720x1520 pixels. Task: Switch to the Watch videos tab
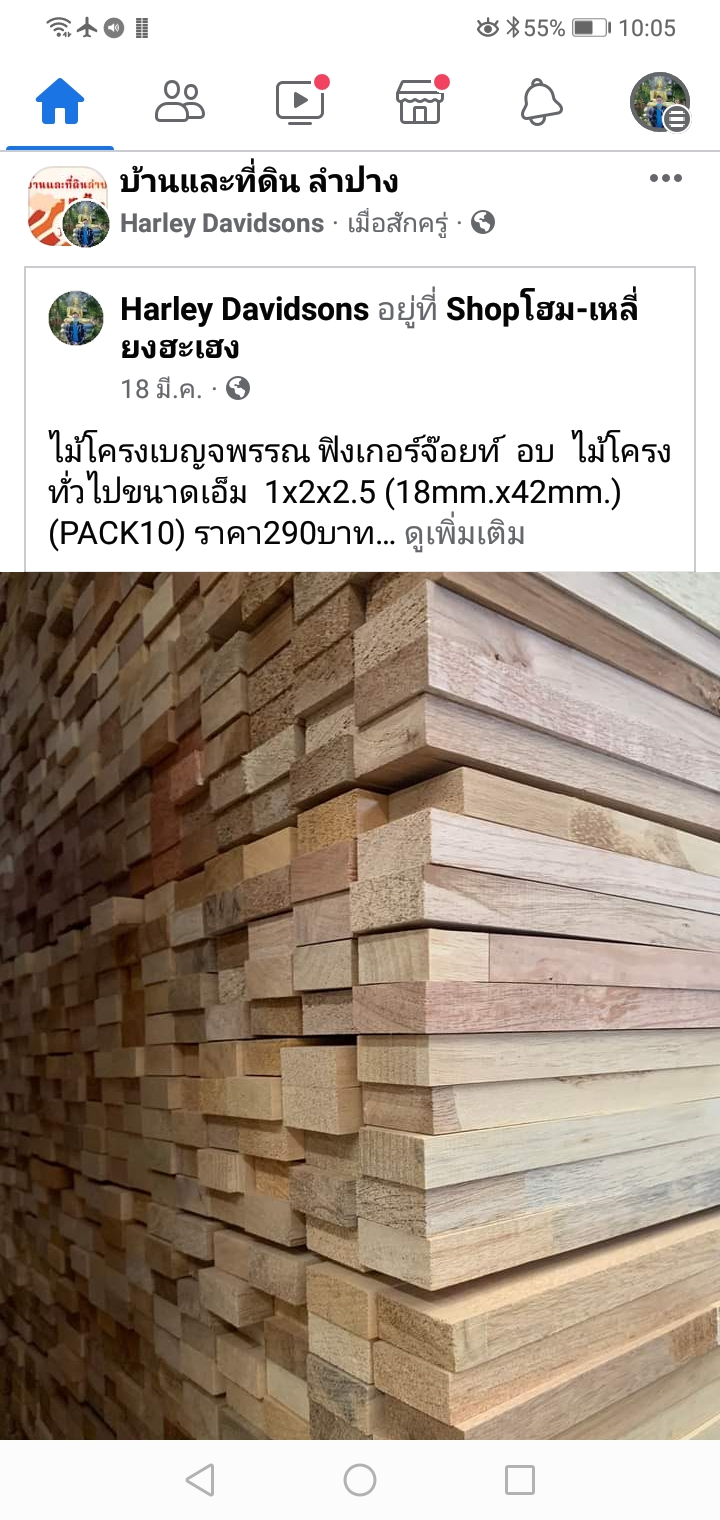tap(300, 101)
